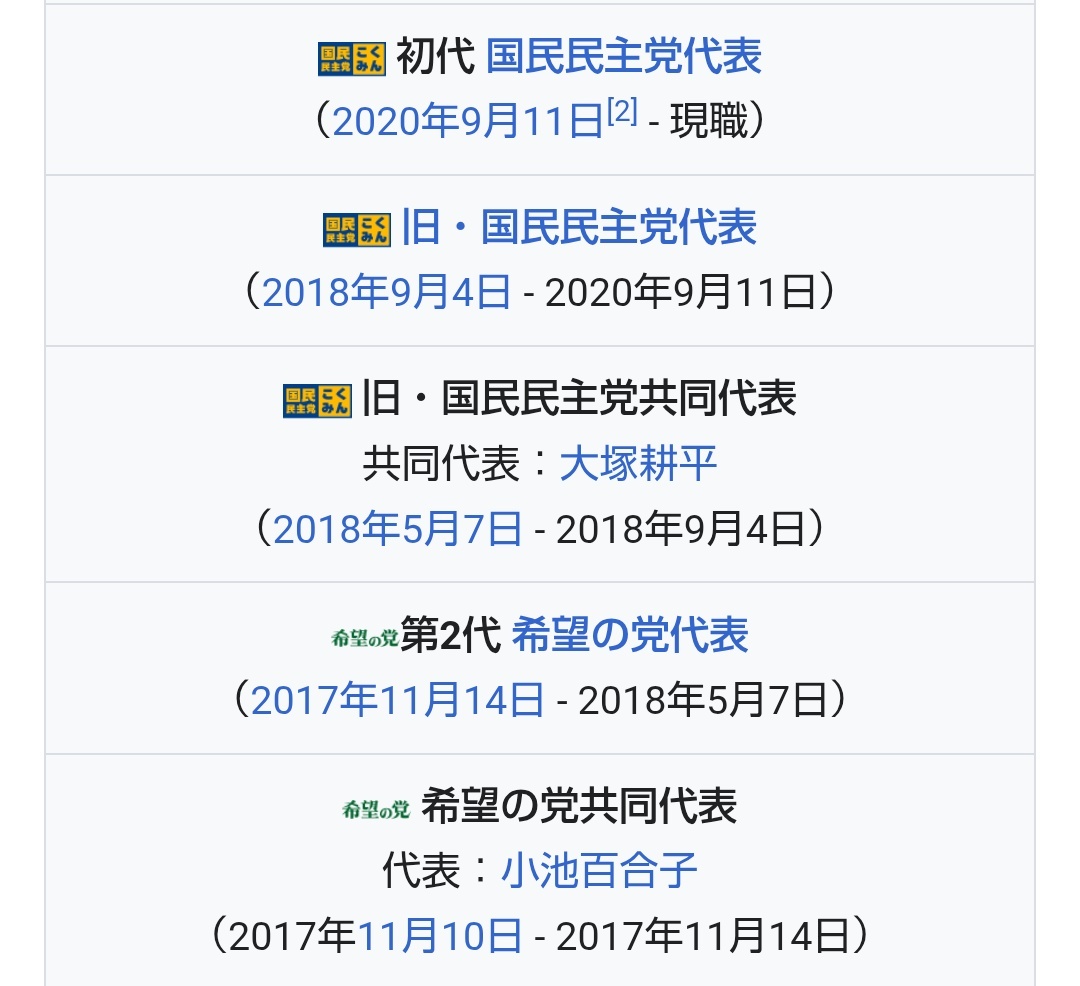Image resolution: width=1080 pixels, height=986 pixels.
Task: Open the blue 11月10日 date link
Action: pyautogui.click(x=439, y=937)
